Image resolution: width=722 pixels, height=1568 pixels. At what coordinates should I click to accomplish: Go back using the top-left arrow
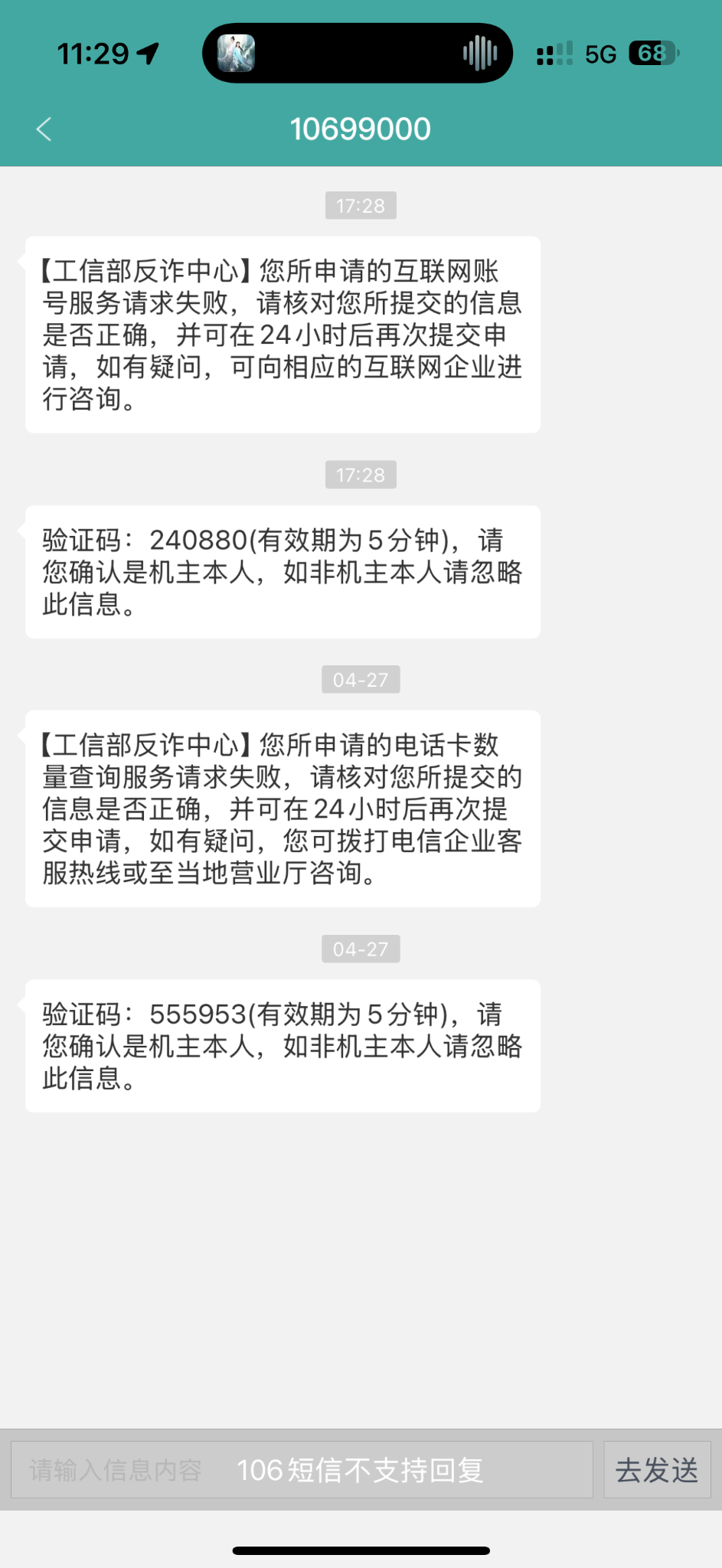tap(44, 129)
